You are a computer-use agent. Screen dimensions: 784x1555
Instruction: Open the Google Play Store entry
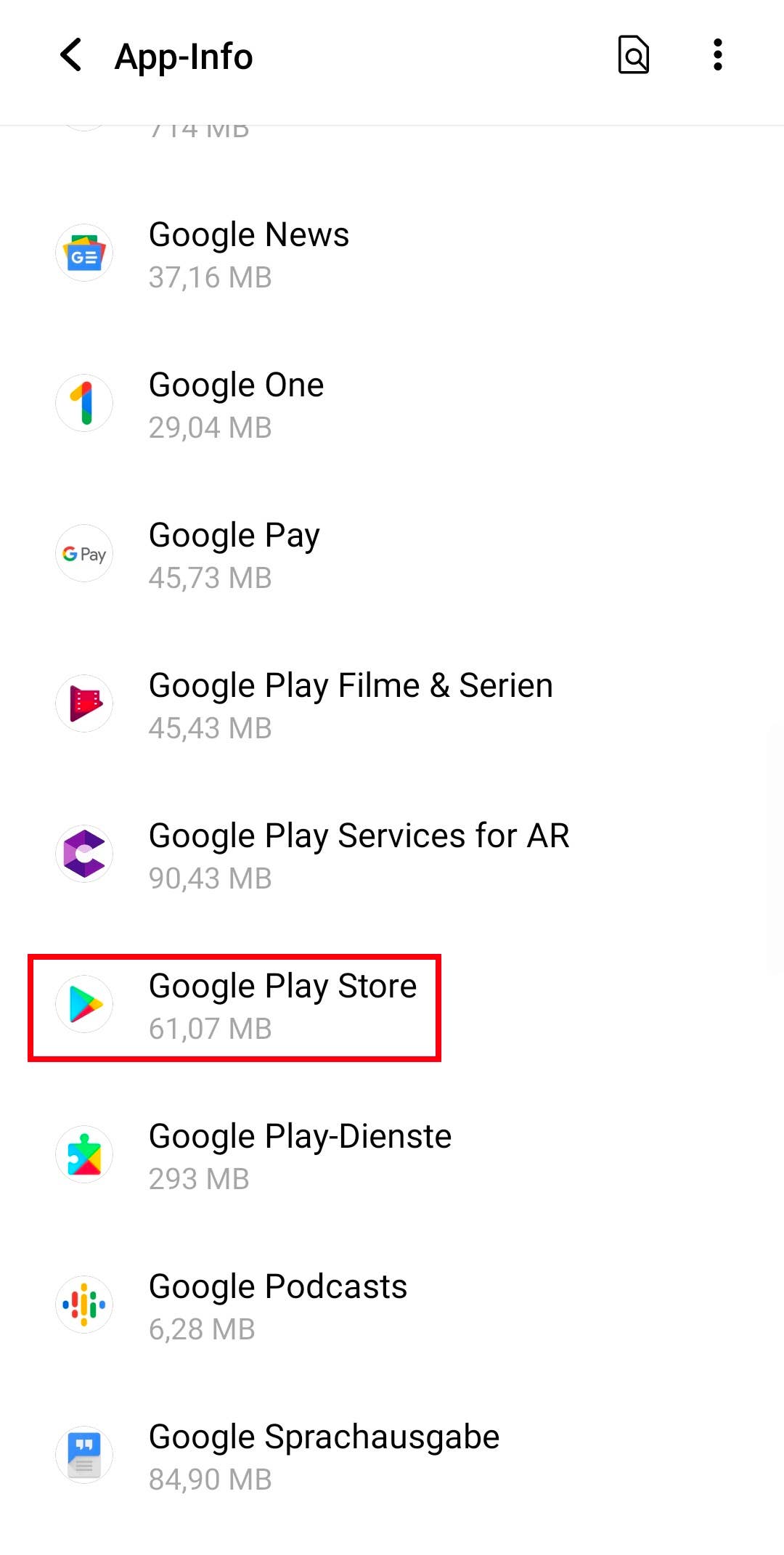[282, 1004]
